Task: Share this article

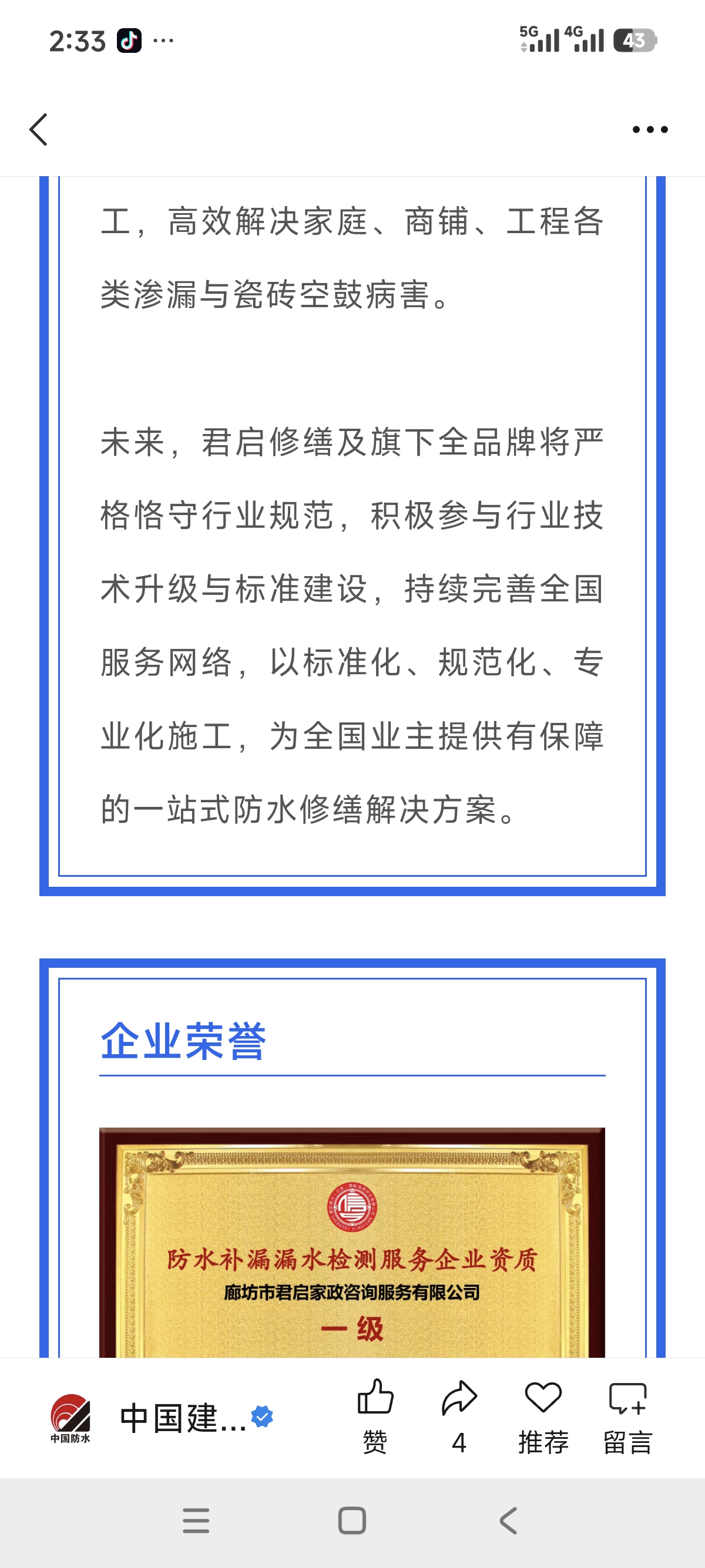Action: 459,1416
